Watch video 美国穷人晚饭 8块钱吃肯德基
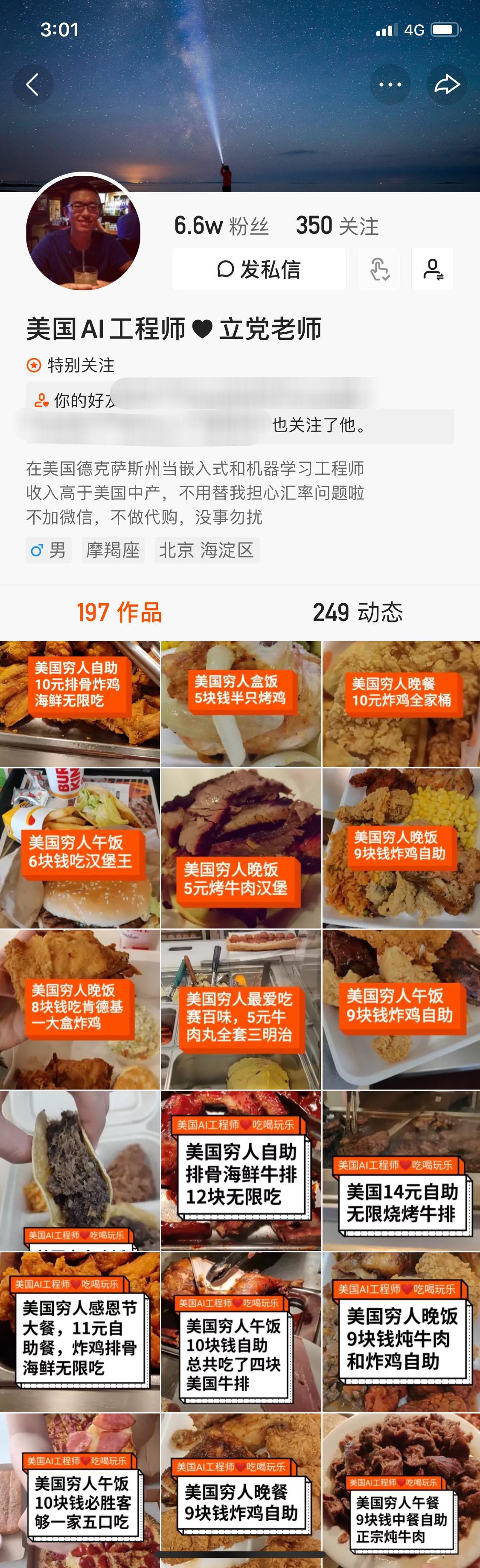Viewport: 480px width, 1568px height. click(80, 1009)
